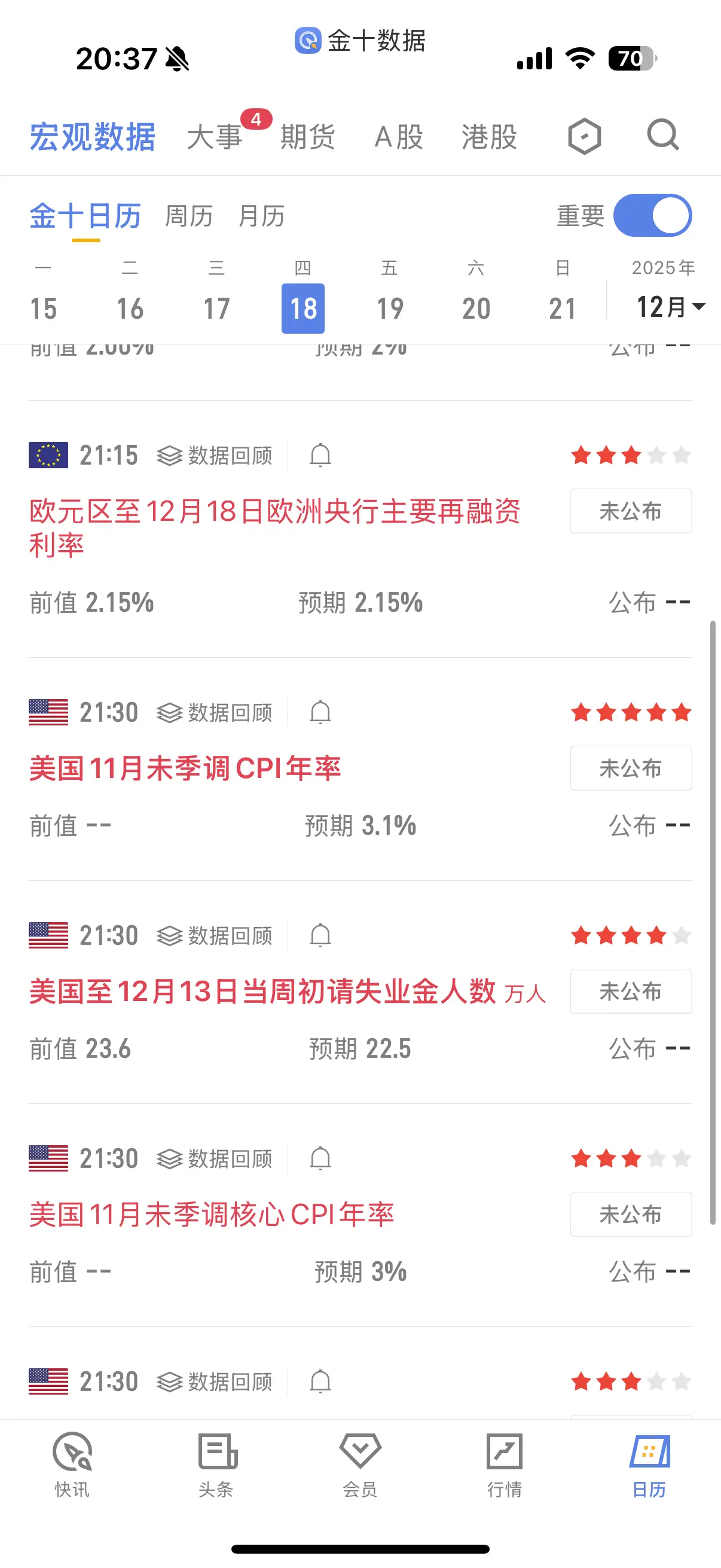Expand the 12月 month dropdown

pos(670,307)
